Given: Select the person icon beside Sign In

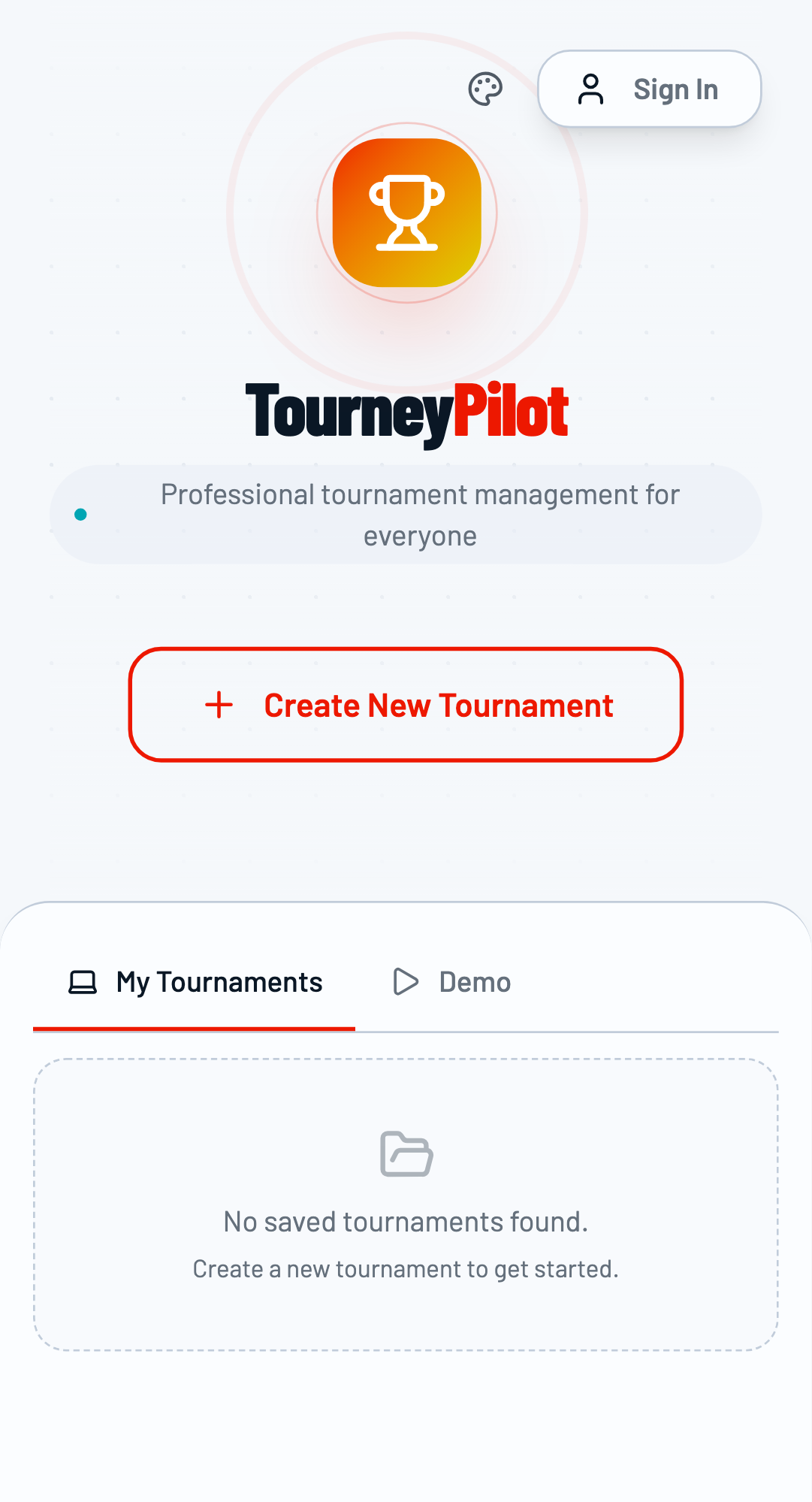Looking at the screenshot, I should [591, 89].
